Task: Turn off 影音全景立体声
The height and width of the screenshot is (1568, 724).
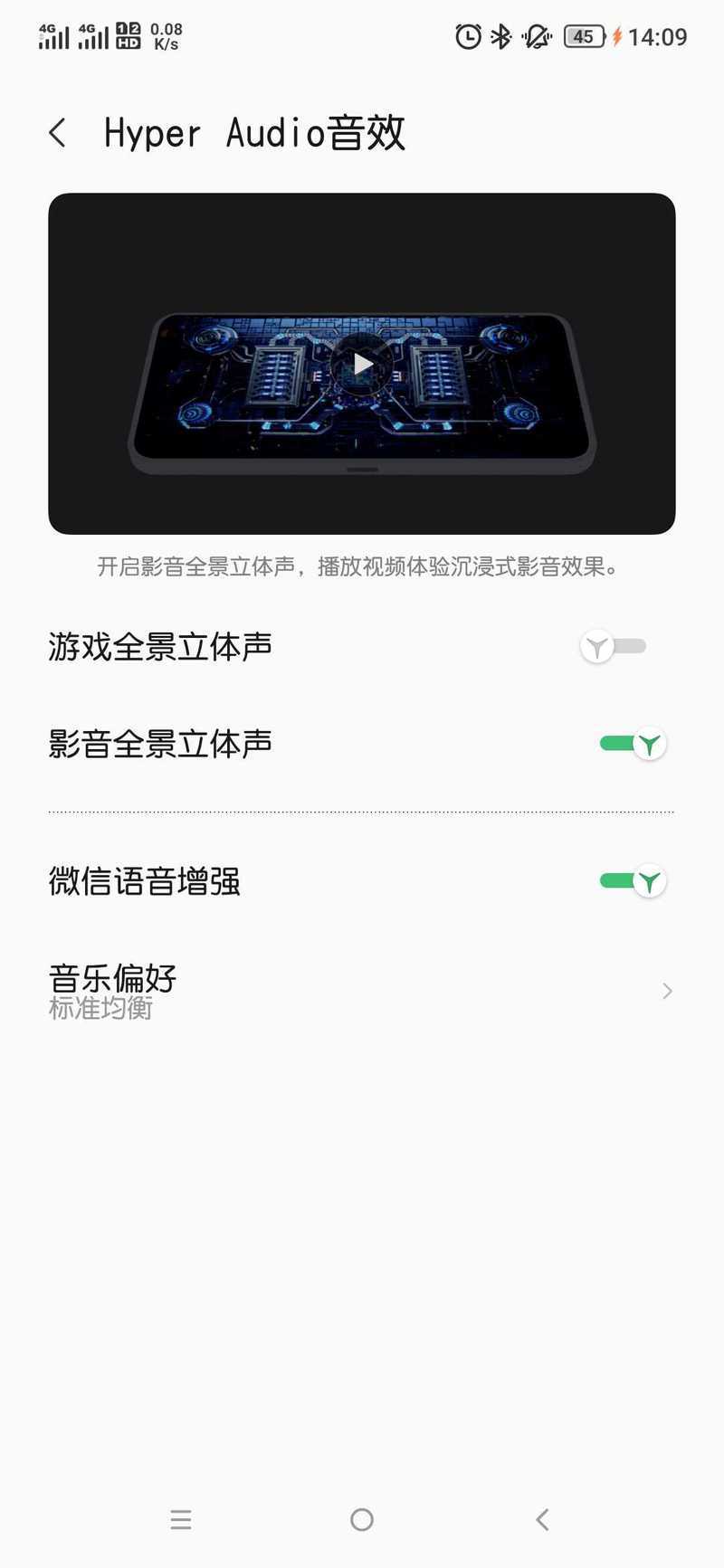Action: tap(633, 744)
